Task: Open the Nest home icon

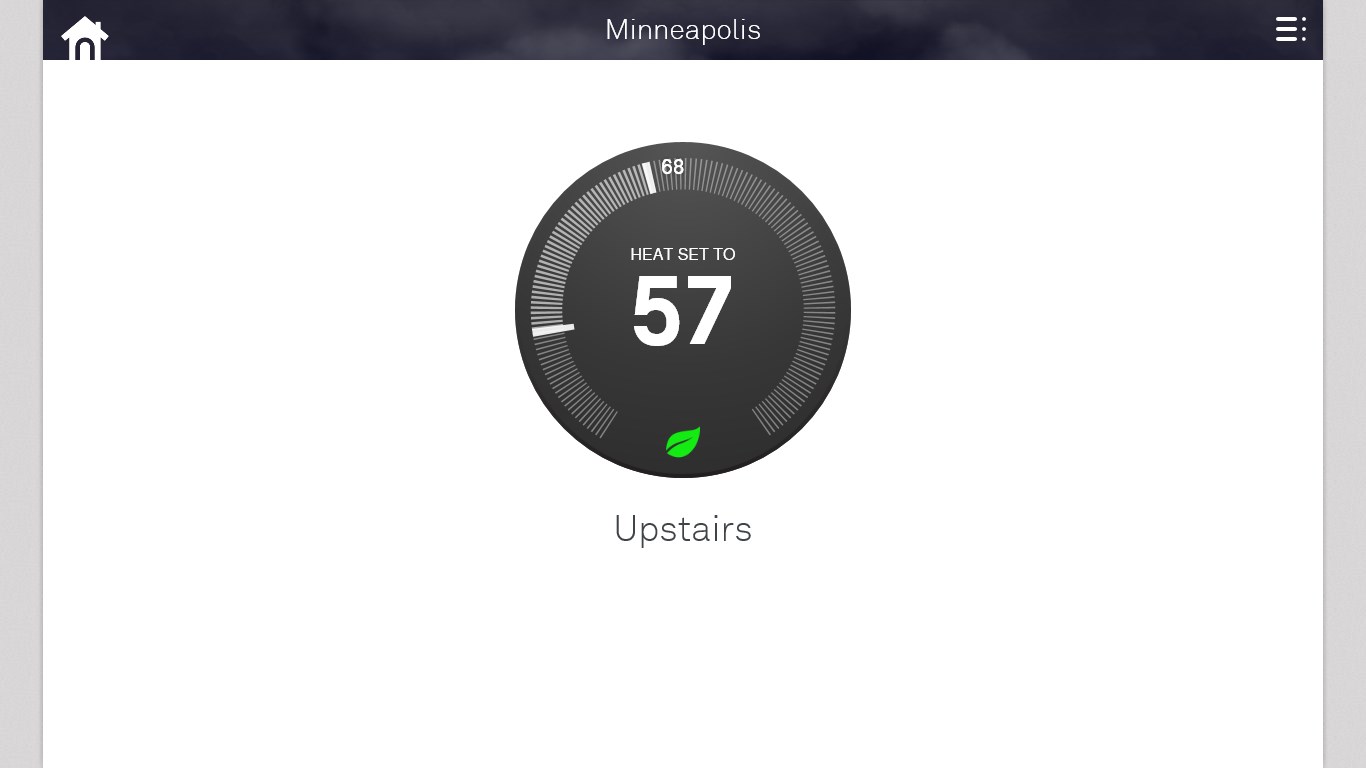Action: 85,38
